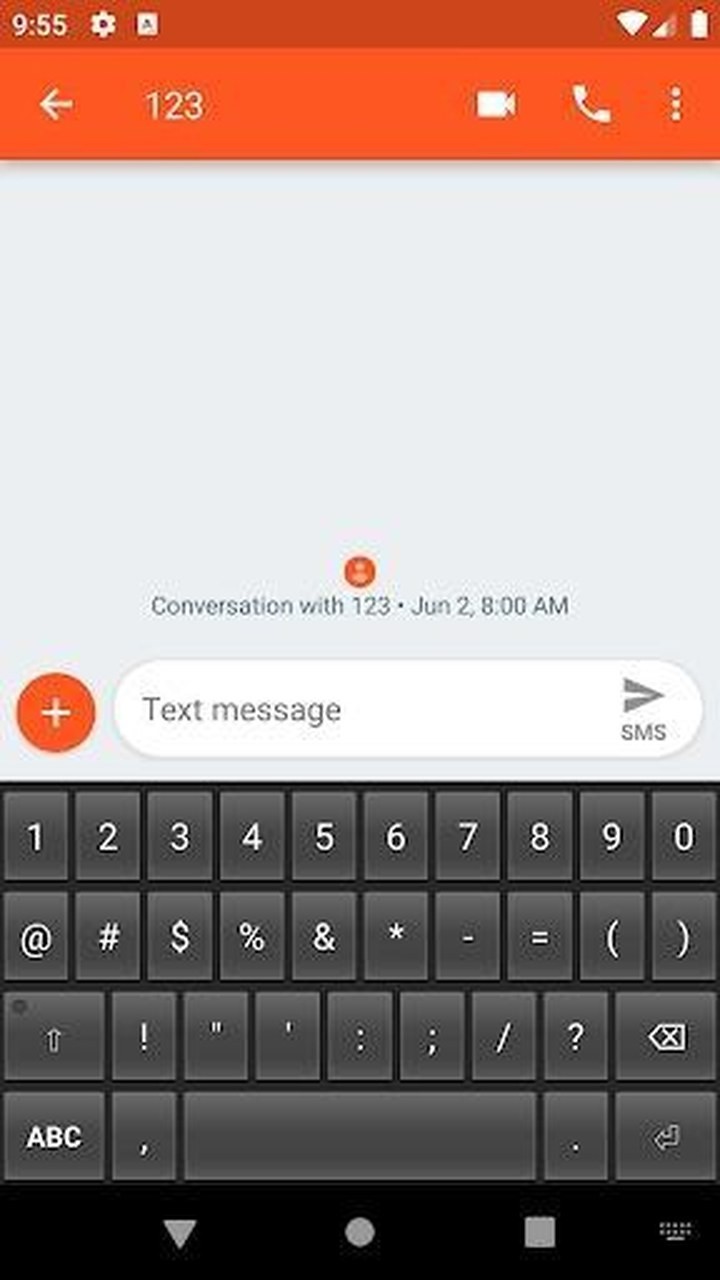Send the message with the SMS arrow
This screenshot has height=1280, width=720.
(x=643, y=708)
